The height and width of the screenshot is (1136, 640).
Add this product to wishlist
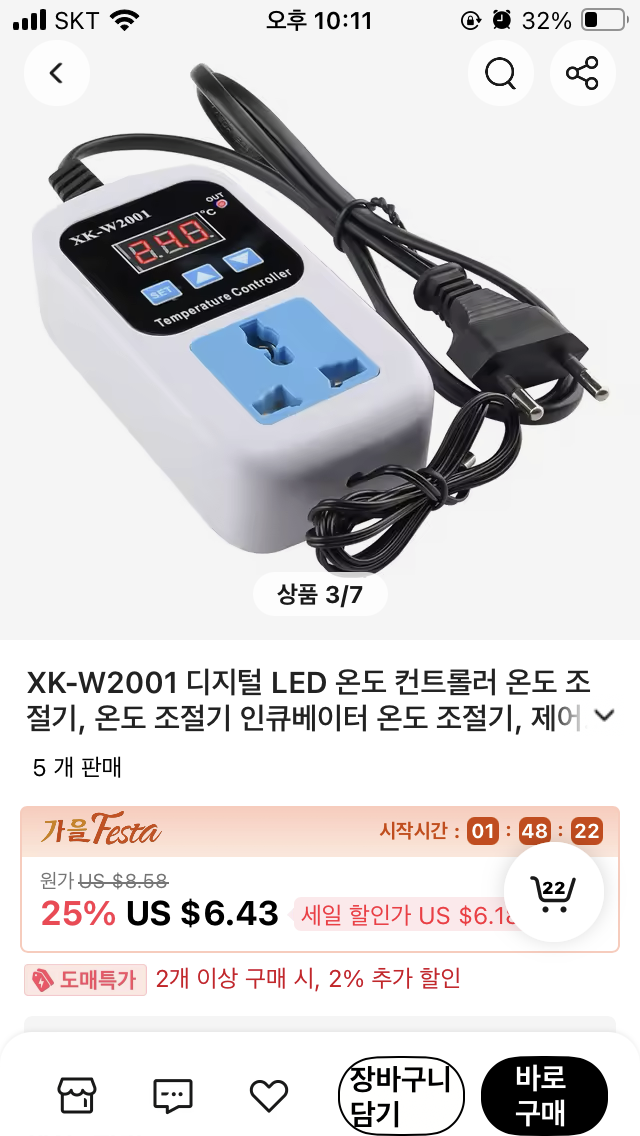(x=268, y=1095)
